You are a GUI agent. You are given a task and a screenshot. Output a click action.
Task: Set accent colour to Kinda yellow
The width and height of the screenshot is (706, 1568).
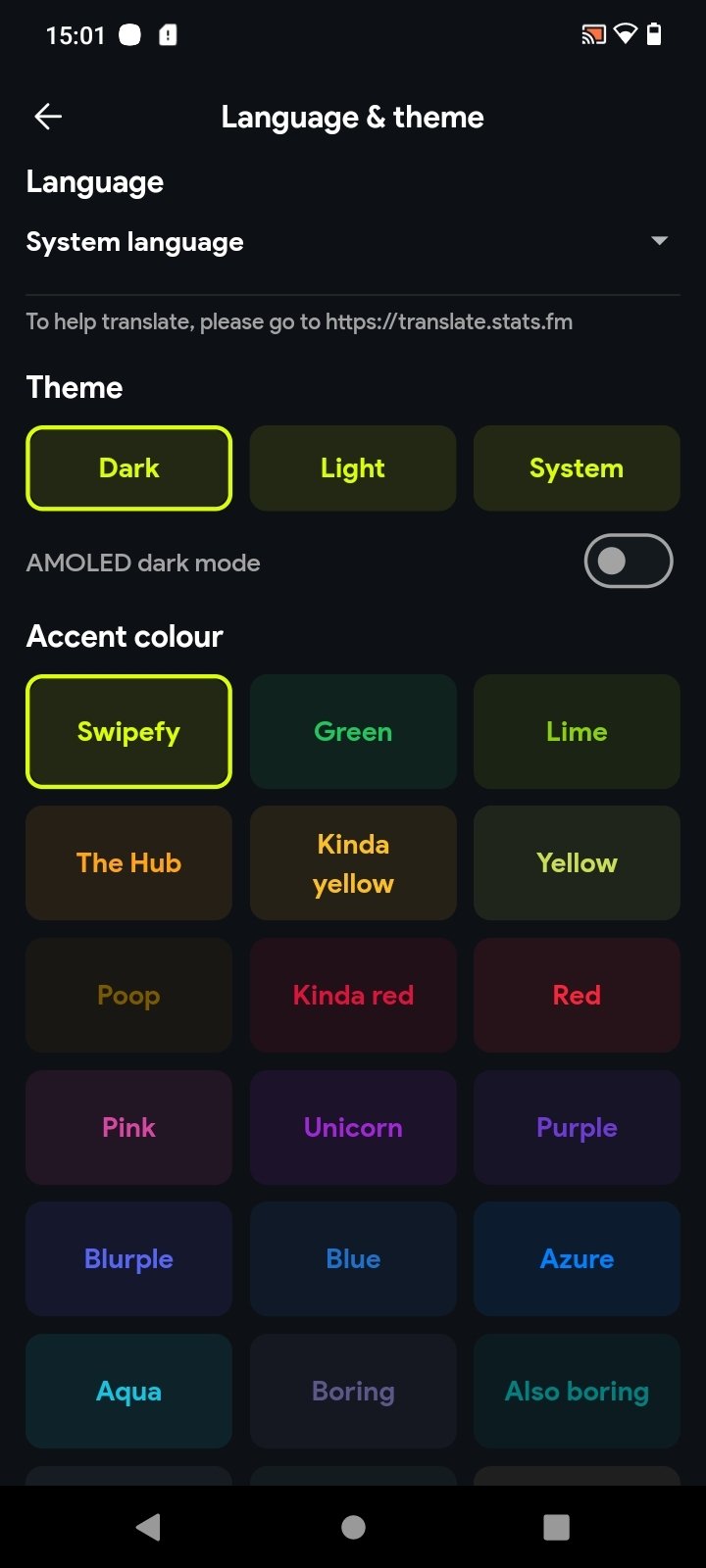pyautogui.click(x=353, y=863)
